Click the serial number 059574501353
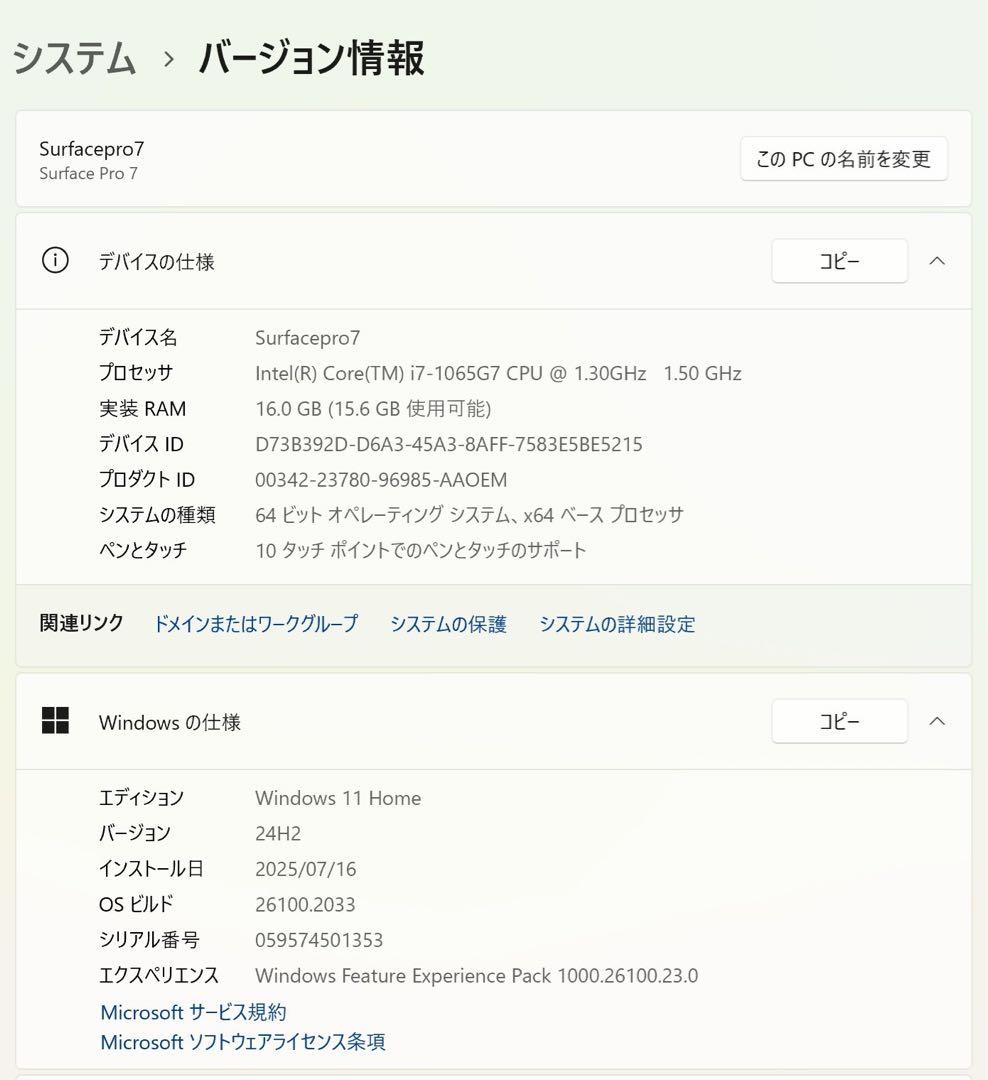Viewport: 988px width, 1080px height. click(316, 940)
